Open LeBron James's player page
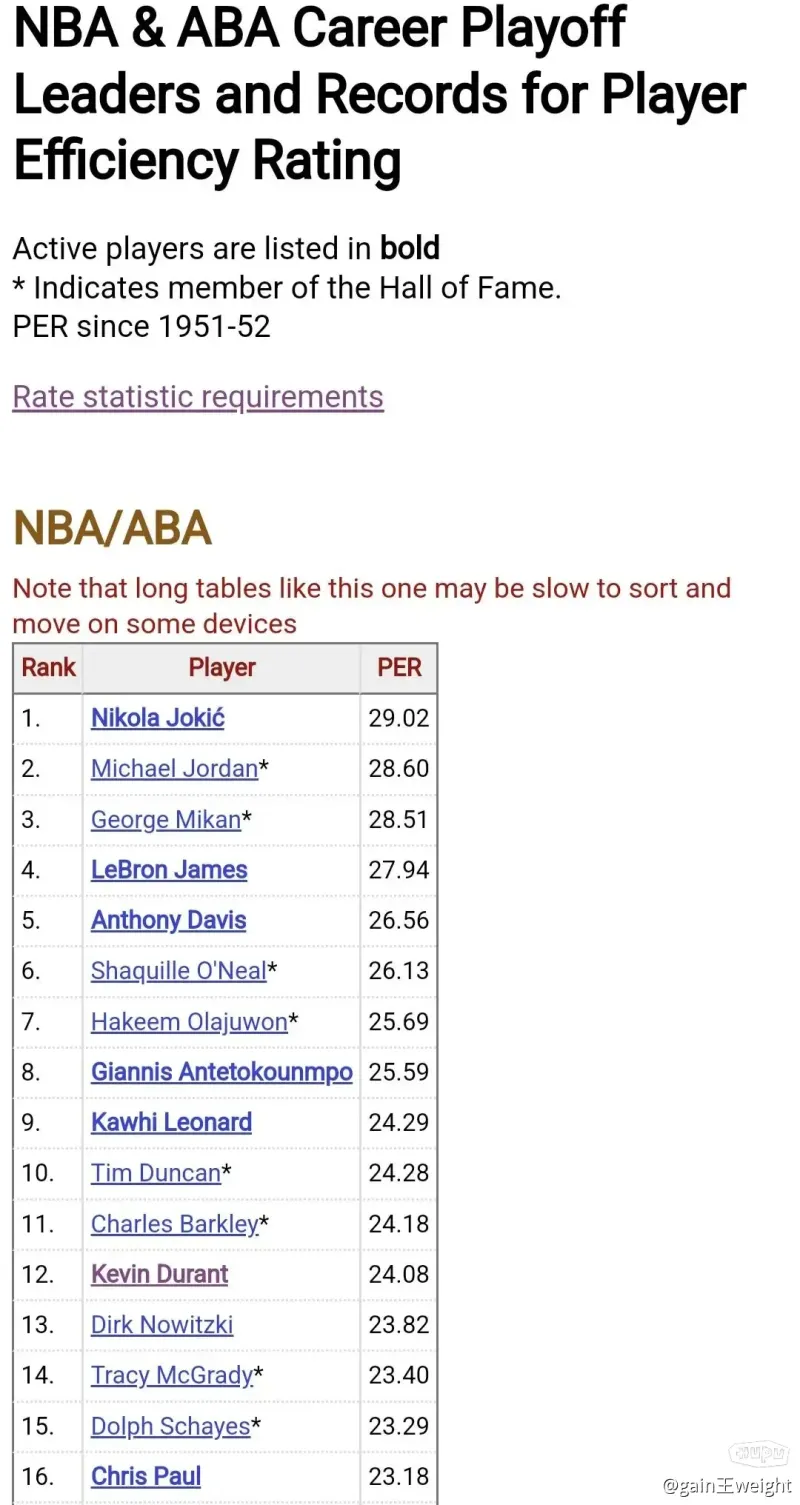Viewport: 800px width, 1505px height. [x=169, y=870]
